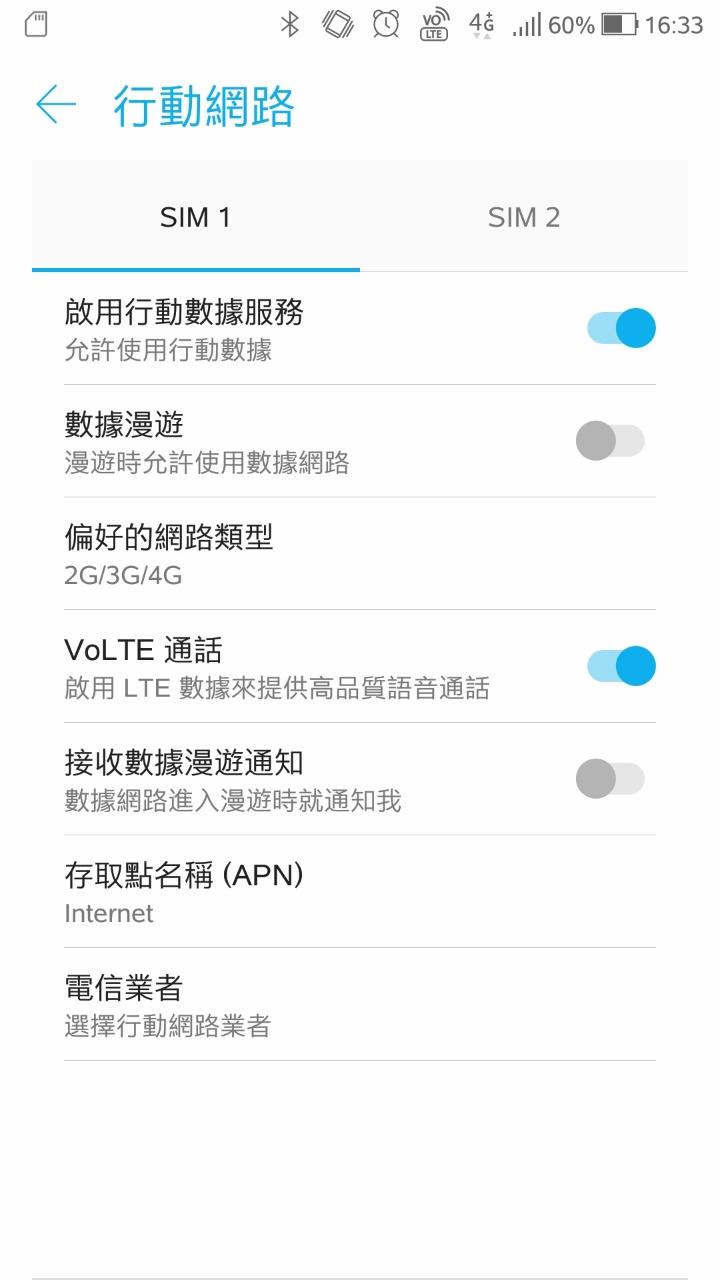Disable the VoLTE 通話 switch

(620, 666)
